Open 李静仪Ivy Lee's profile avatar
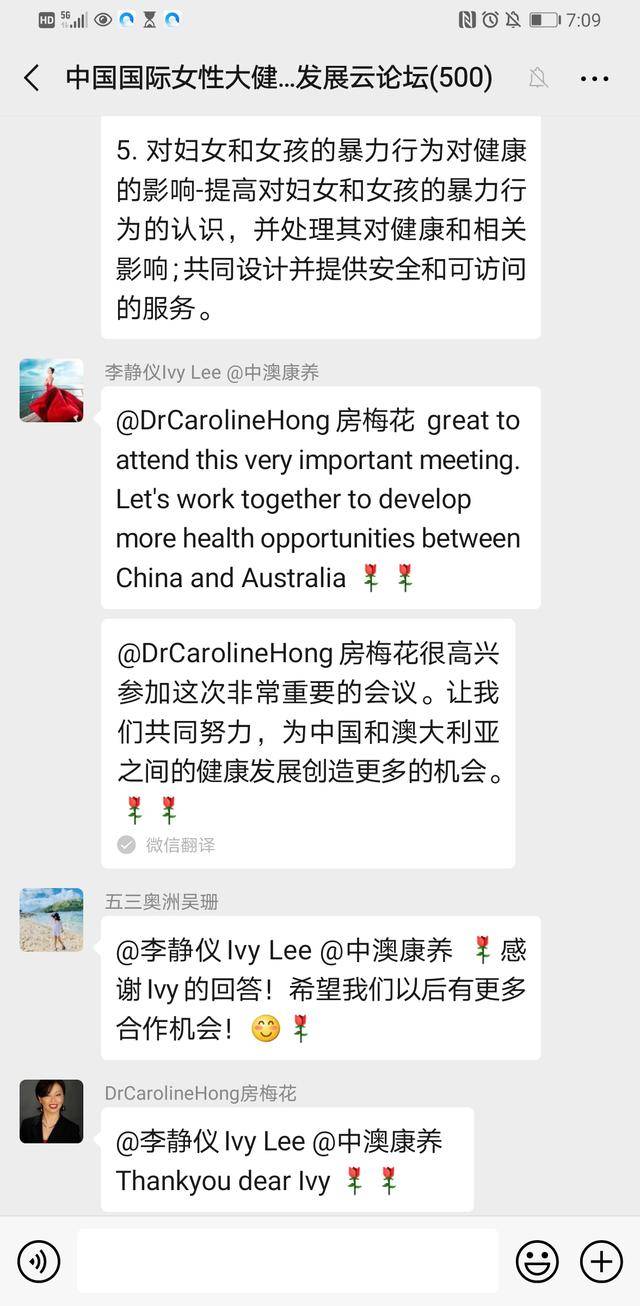The width and height of the screenshot is (640, 1306). point(52,390)
